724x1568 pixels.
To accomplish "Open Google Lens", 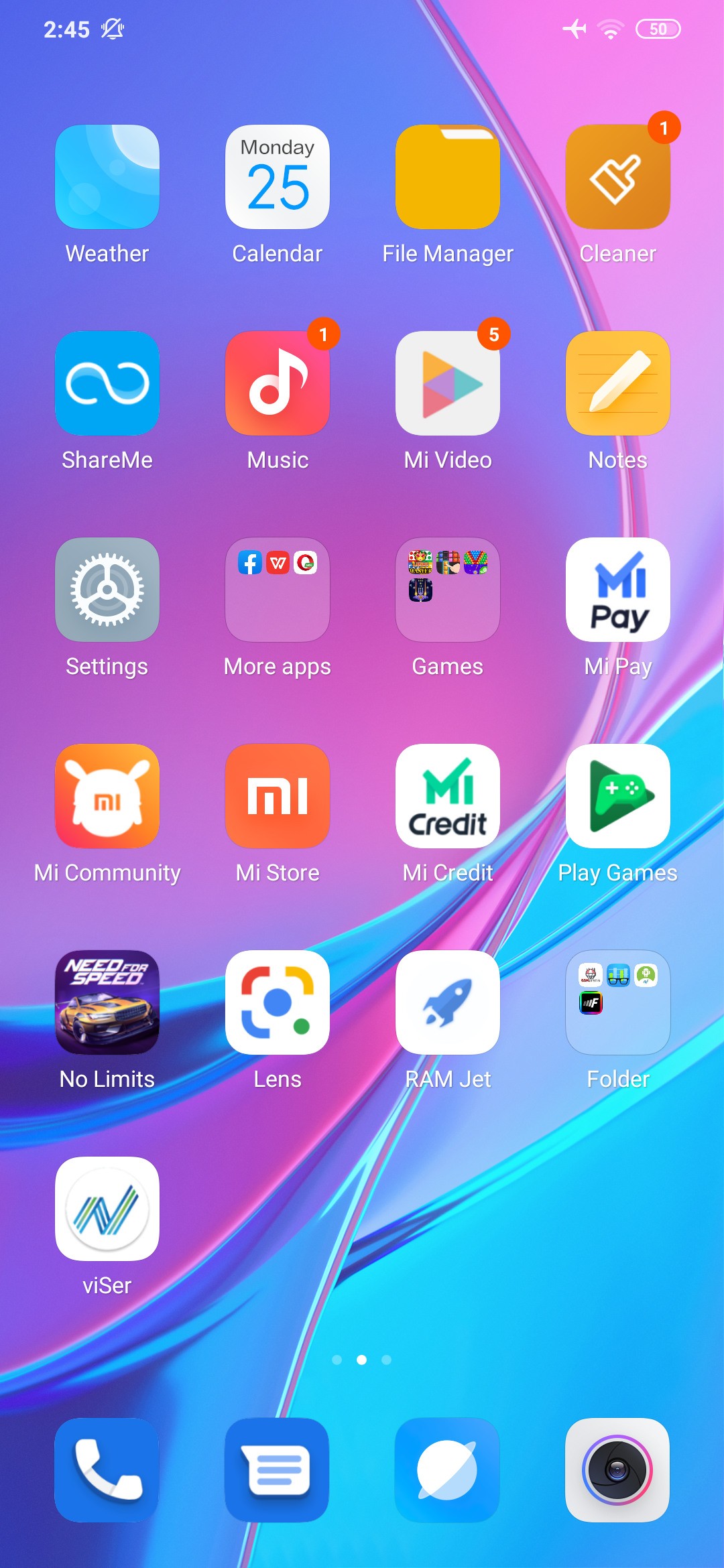I will (x=278, y=1002).
